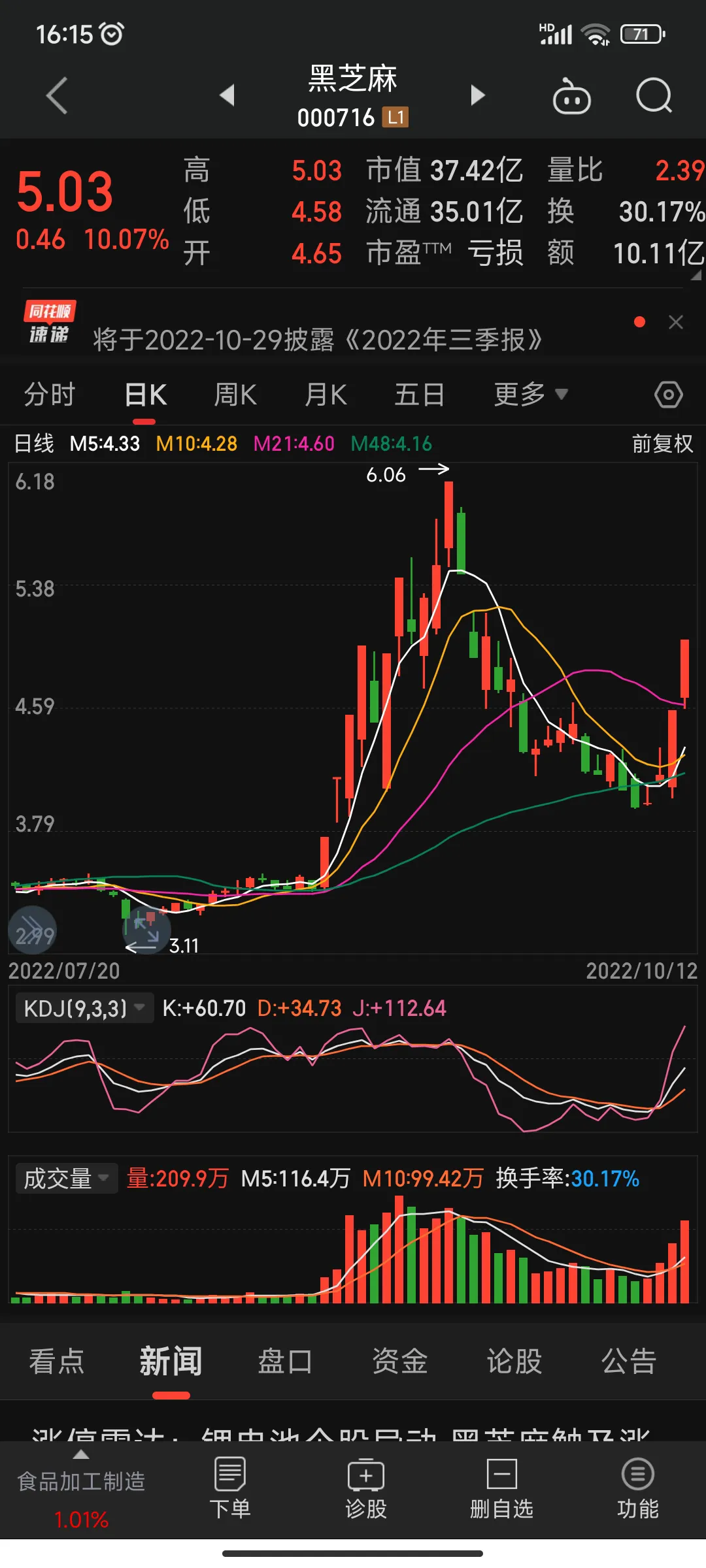Open the 资金 tab
Screen dimensions: 706x1568
pos(399,1362)
